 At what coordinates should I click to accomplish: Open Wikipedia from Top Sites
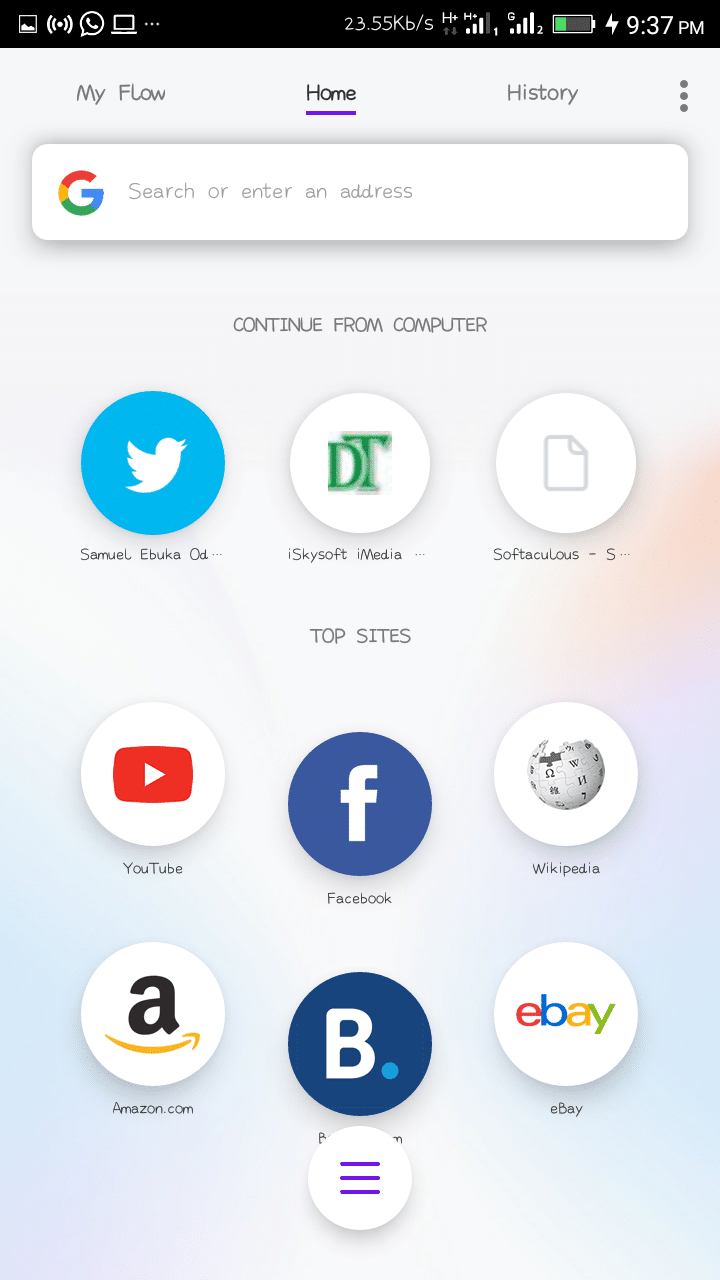tap(565, 774)
